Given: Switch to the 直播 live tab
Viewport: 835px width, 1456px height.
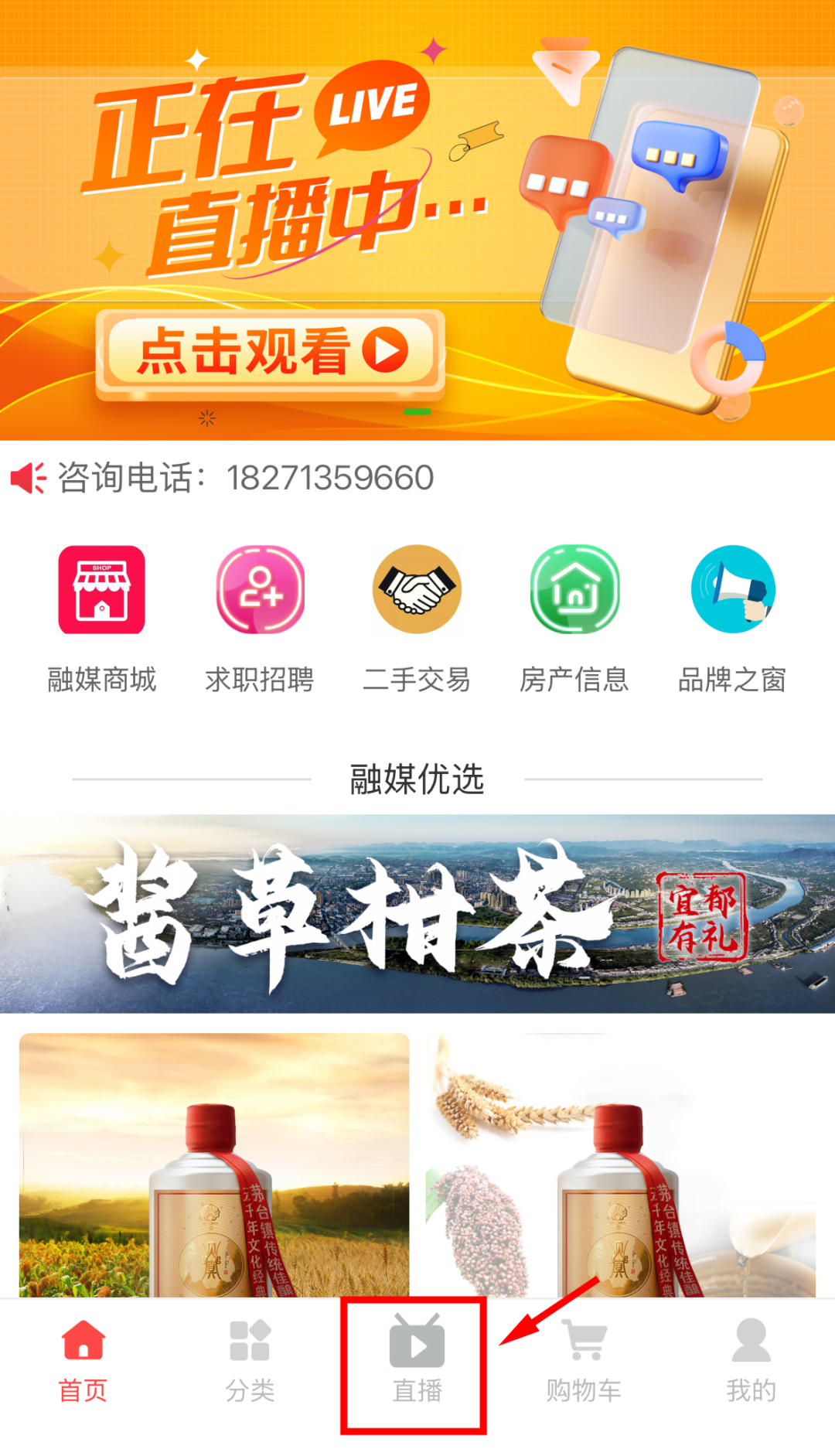Looking at the screenshot, I should click(417, 1362).
